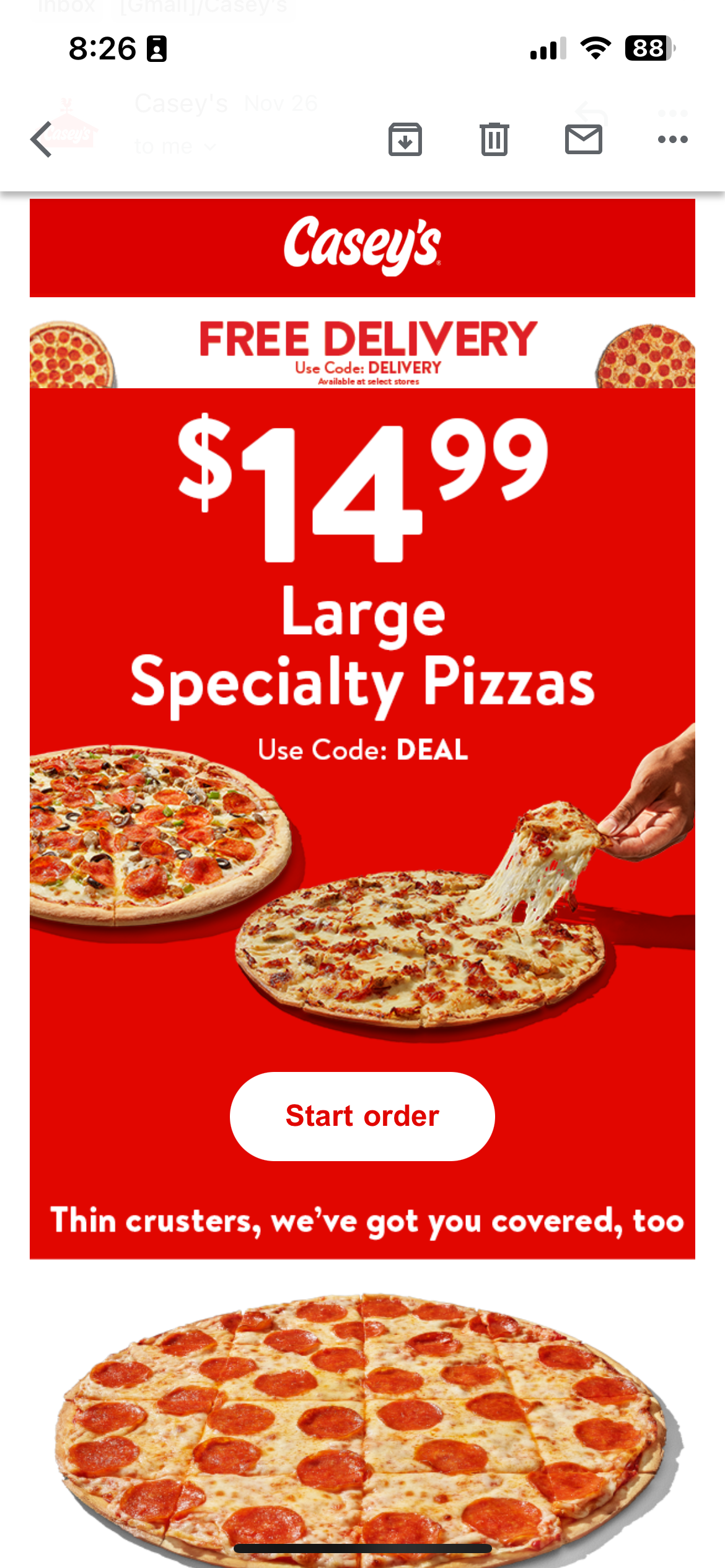The width and height of the screenshot is (725, 1568).
Task: Mark this email as unread
Action: point(583,139)
